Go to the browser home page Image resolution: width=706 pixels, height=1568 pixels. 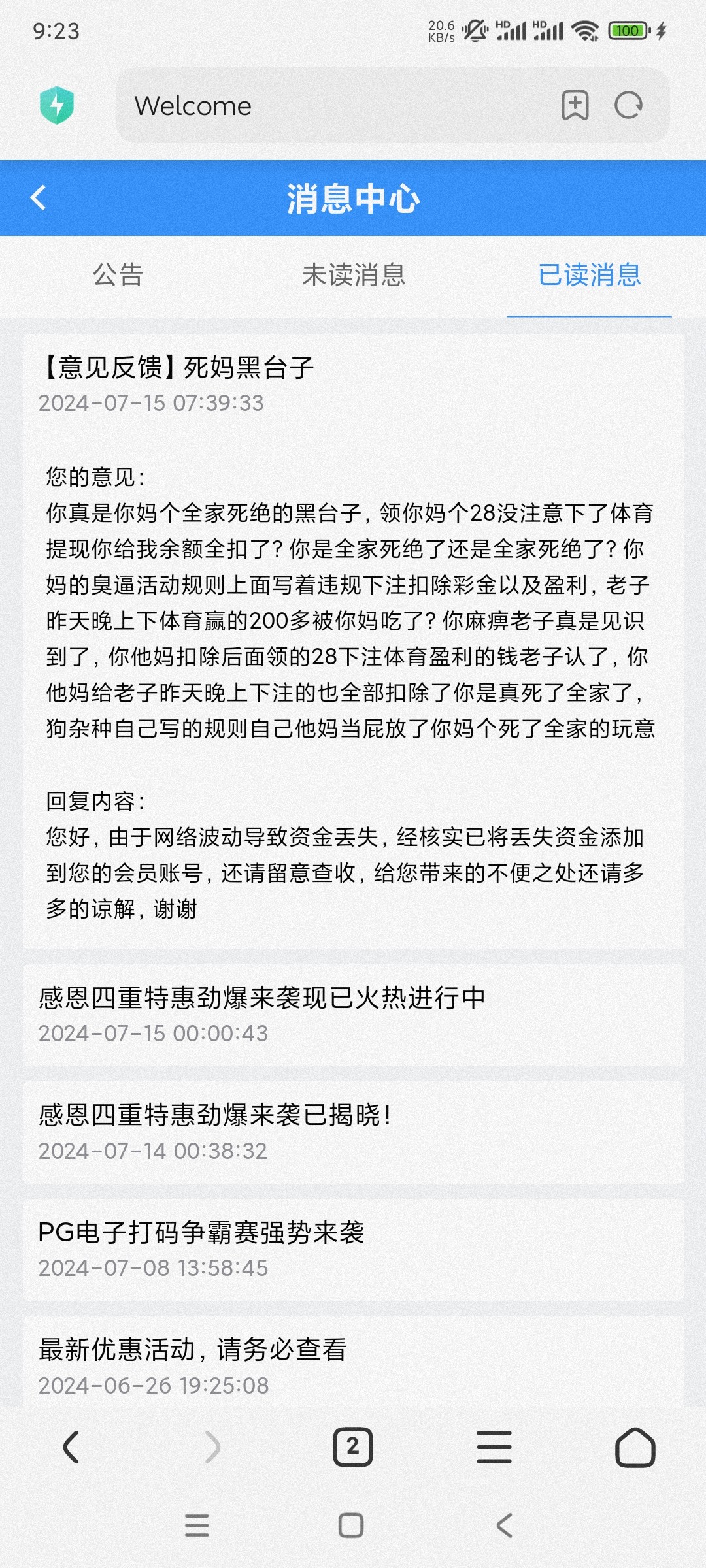(635, 1447)
